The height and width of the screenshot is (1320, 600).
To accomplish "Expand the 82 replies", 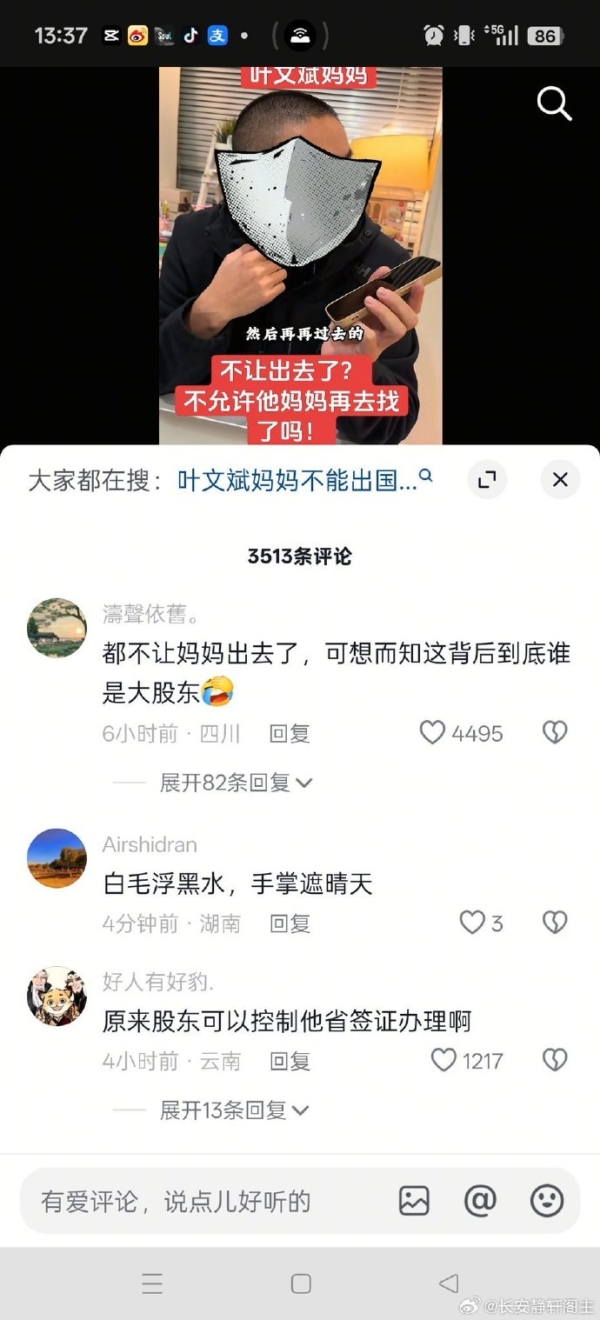I will pyautogui.click(x=236, y=783).
